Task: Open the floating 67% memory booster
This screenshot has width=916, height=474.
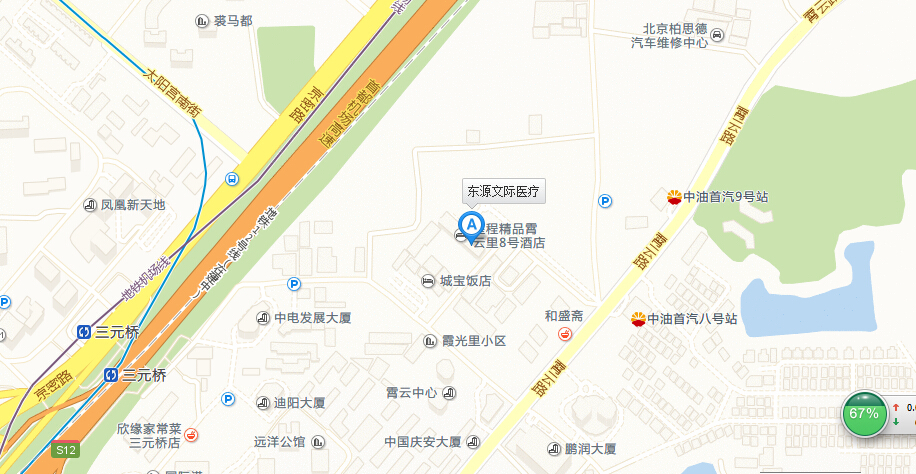Action: point(863,413)
